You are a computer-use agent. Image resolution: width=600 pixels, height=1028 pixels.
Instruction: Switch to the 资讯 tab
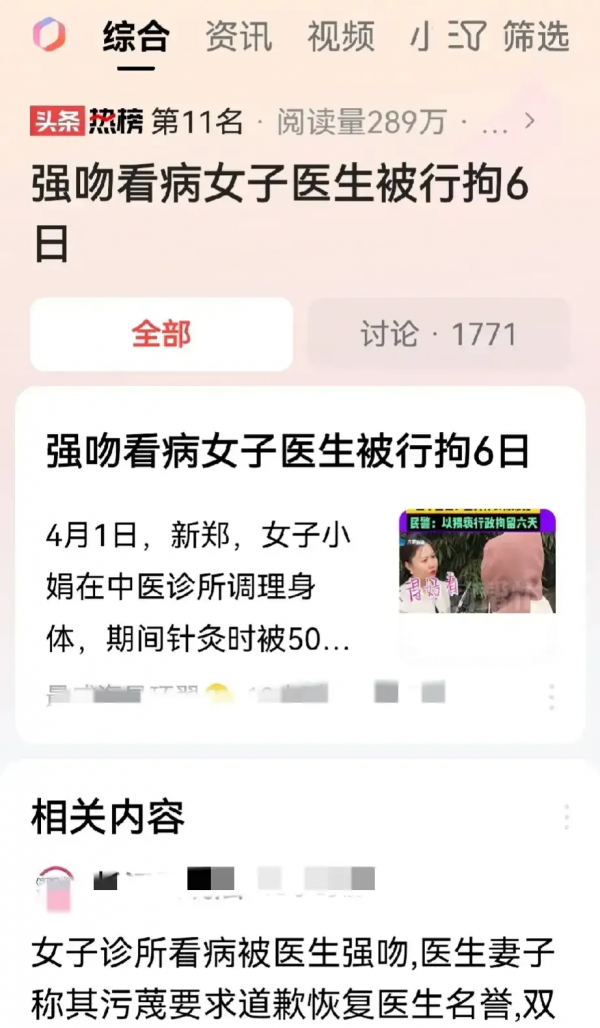click(238, 37)
